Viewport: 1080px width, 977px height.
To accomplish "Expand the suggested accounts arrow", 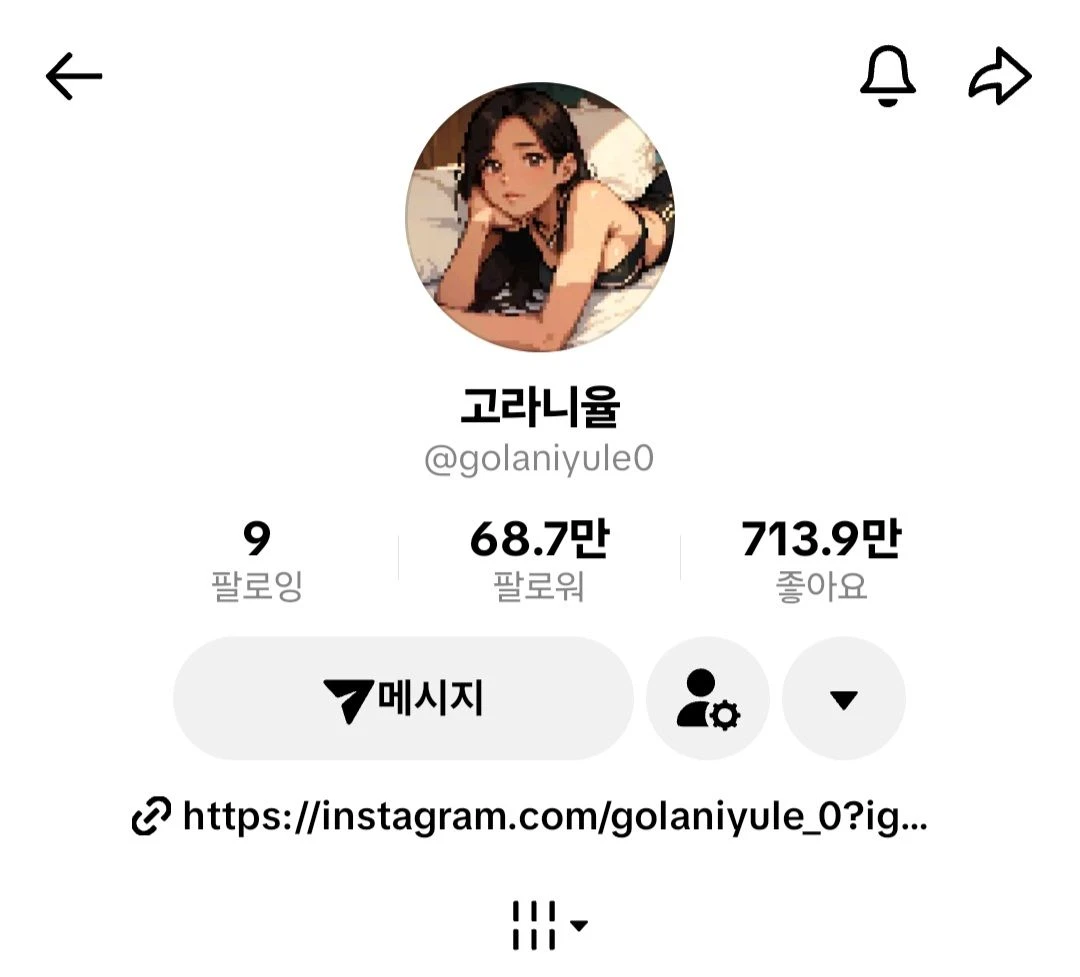I will tap(844, 699).
